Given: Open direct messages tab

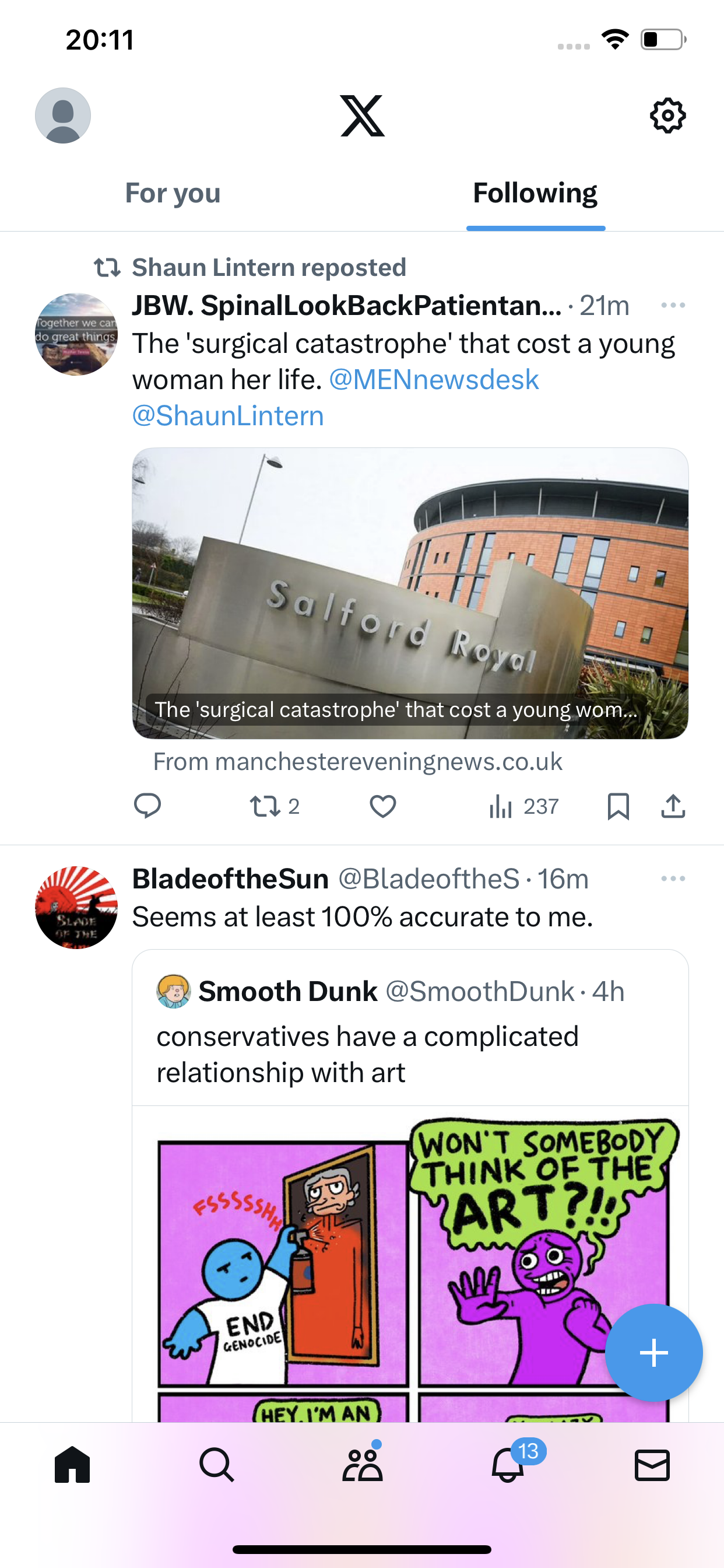Looking at the screenshot, I should click(x=652, y=1465).
